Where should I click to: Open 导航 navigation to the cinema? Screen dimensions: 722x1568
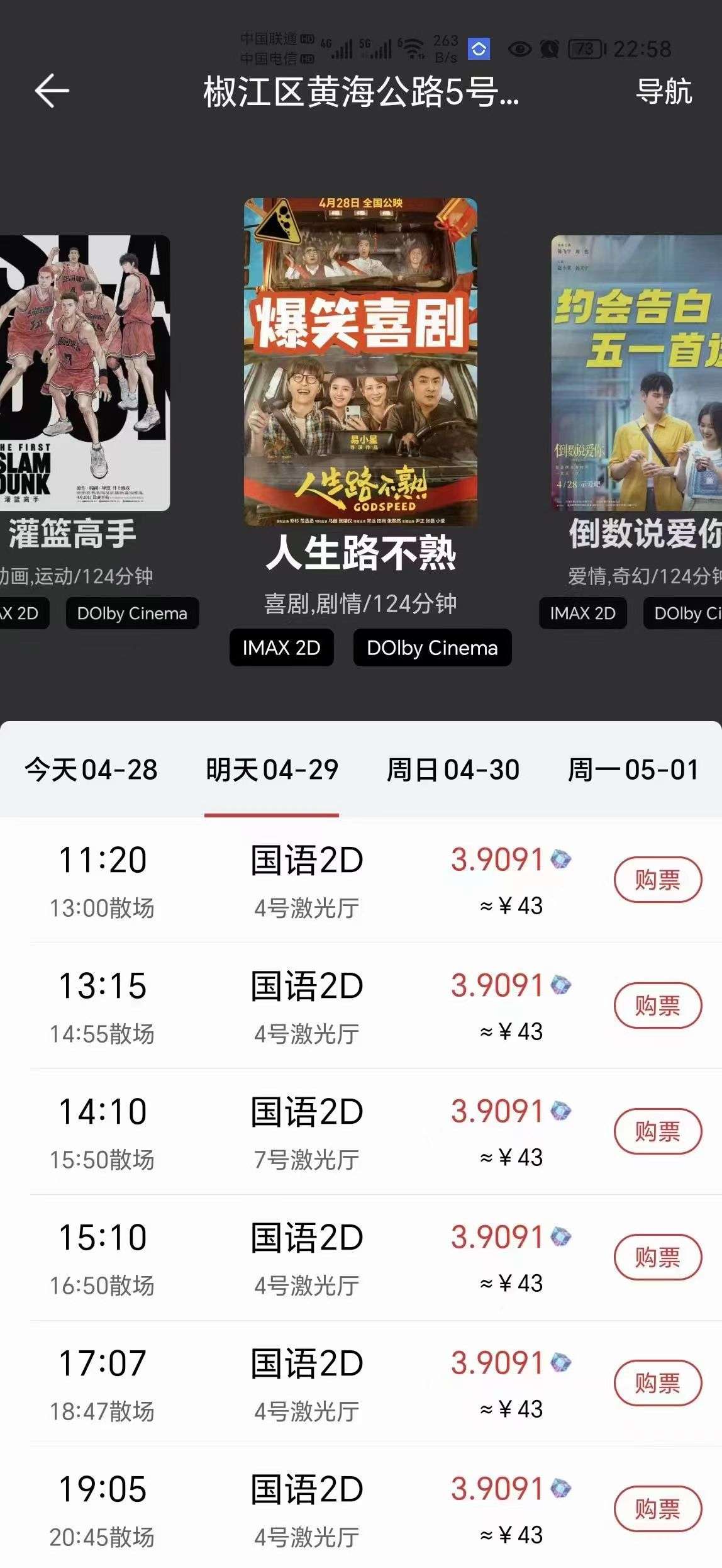tap(664, 92)
